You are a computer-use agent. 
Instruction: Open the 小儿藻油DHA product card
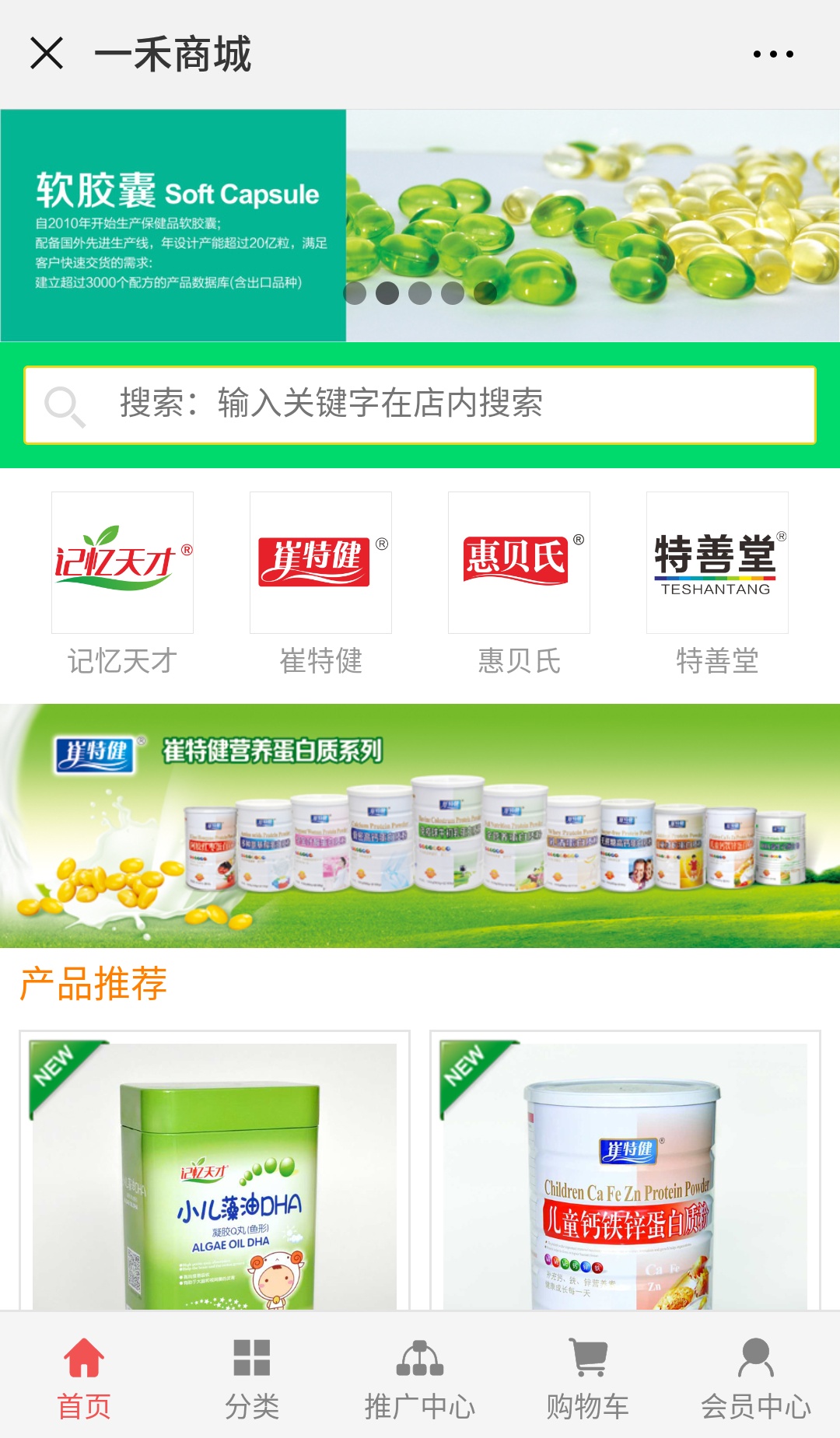click(x=215, y=1174)
